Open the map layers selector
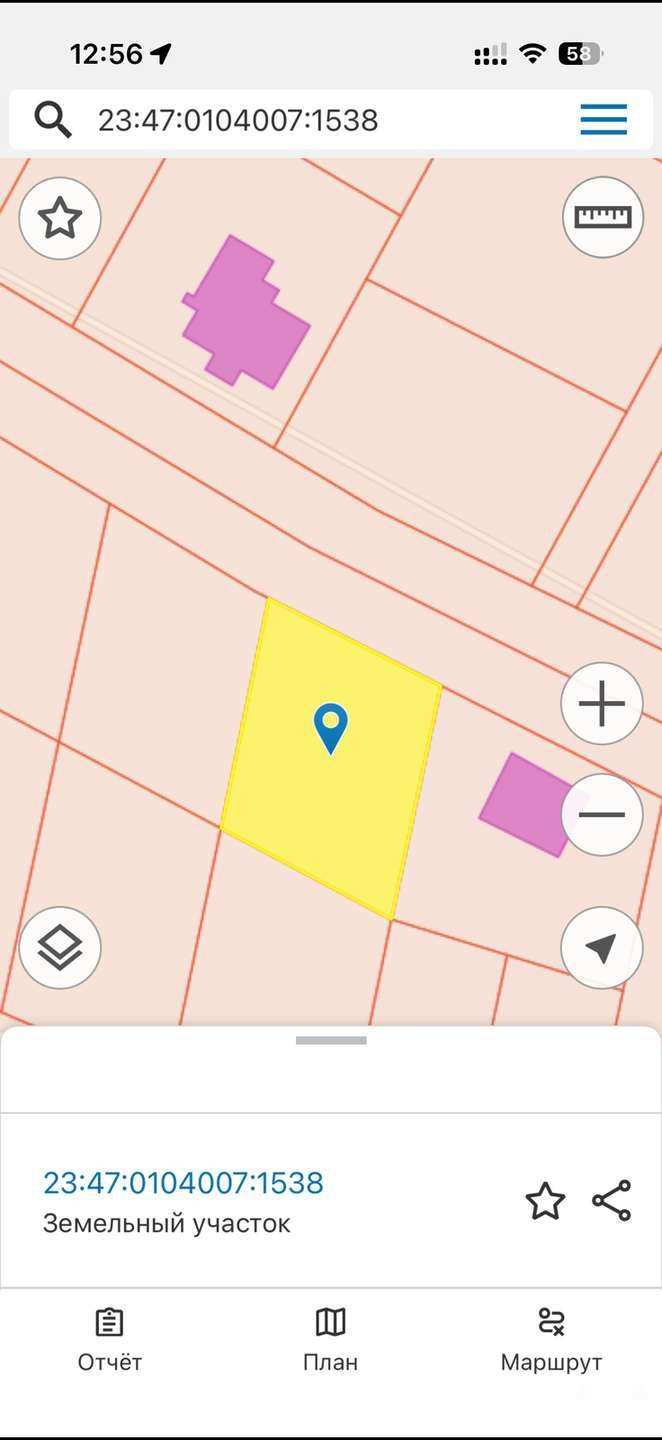This screenshot has height=1440, width=662. [60, 948]
